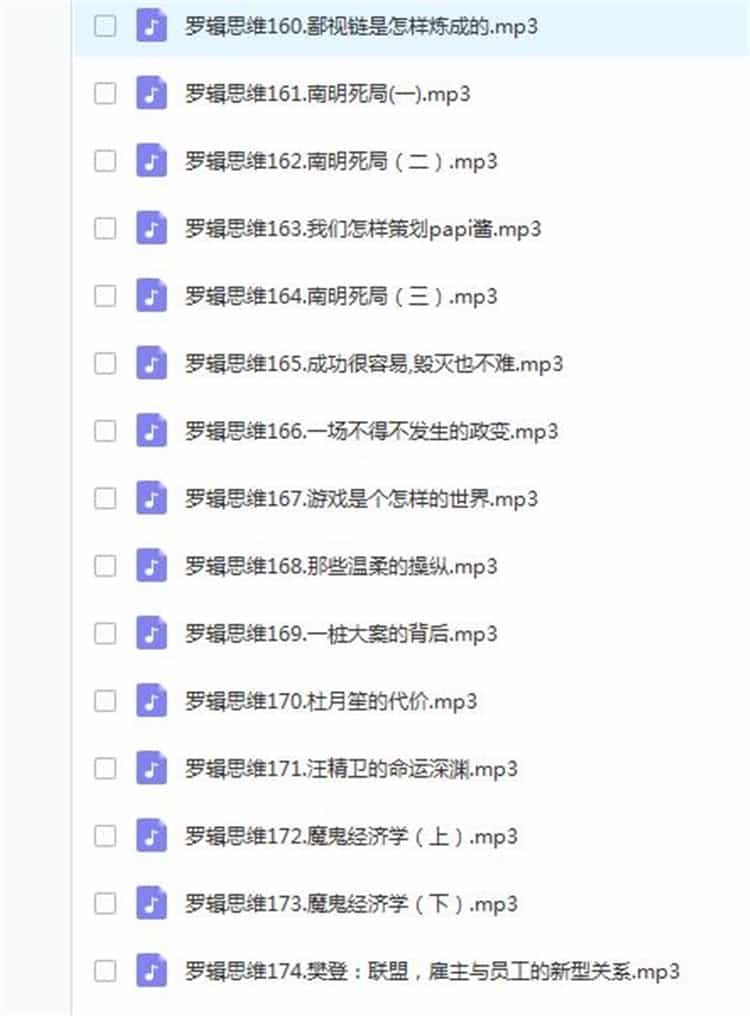Open file 罗辑思维162.南明死局（二）.mp3
The image size is (750, 1016).
[340, 161]
